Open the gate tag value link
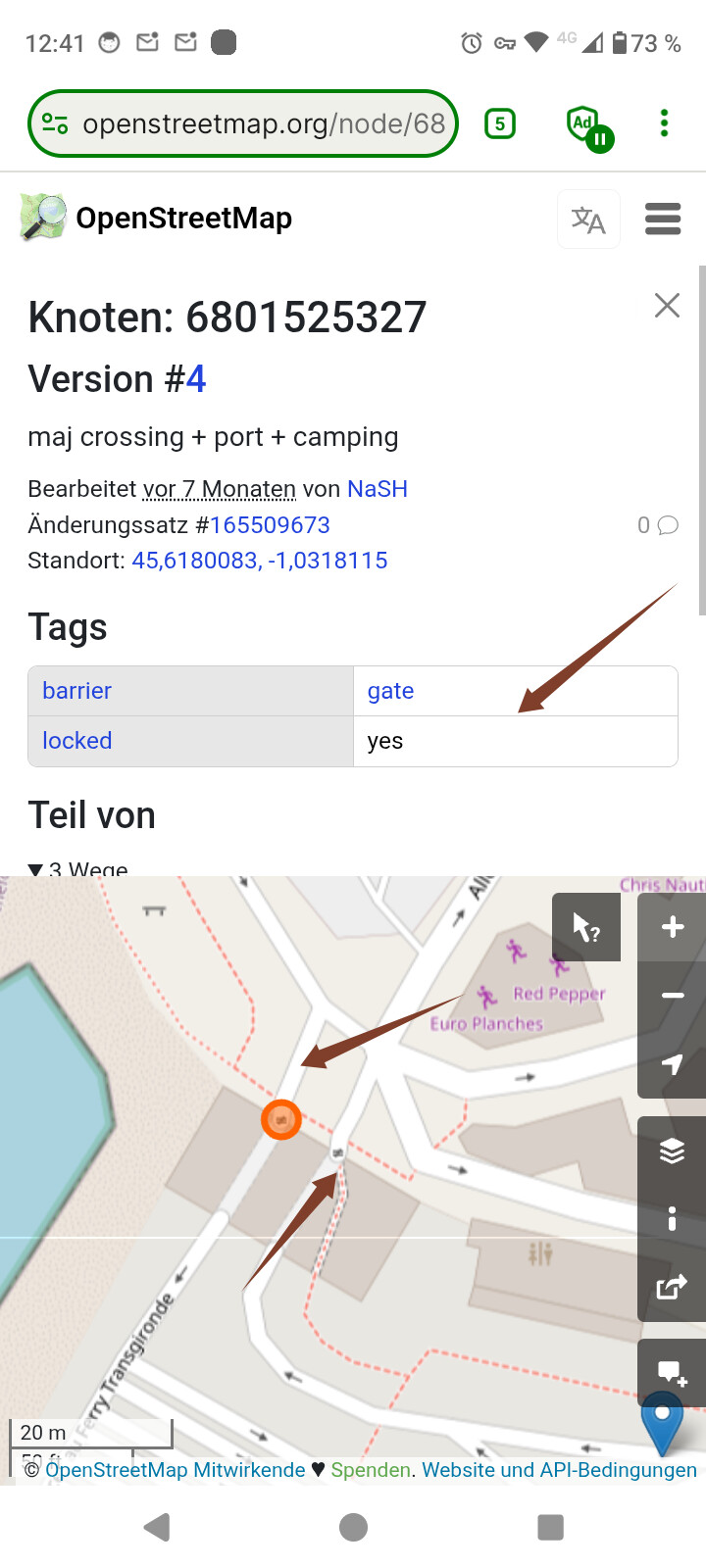This screenshot has height=1568, width=706. (390, 691)
